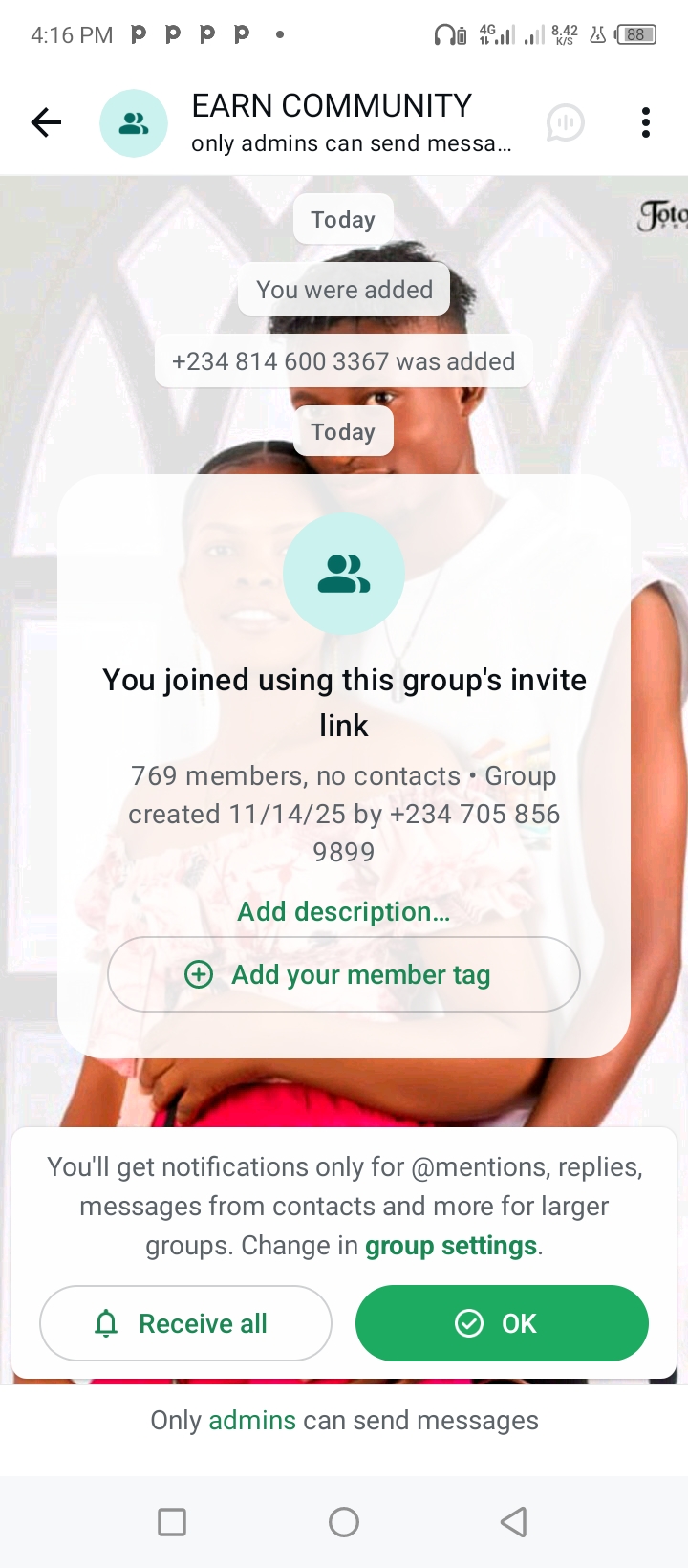Choose Receive all notifications
This screenshot has width=688, height=1568.
coord(185,1323)
